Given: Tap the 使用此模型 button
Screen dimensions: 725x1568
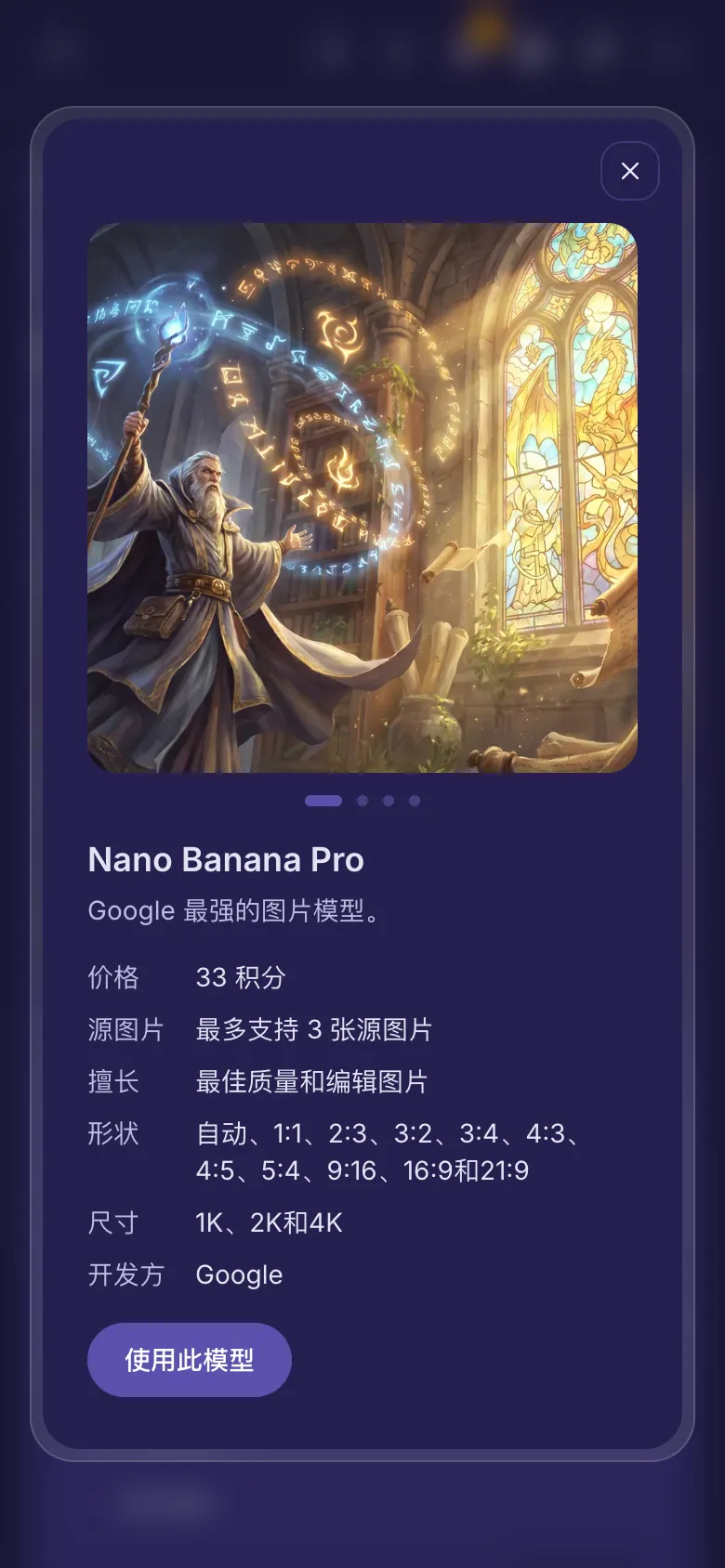Looking at the screenshot, I should pyautogui.click(x=190, y=1360).
